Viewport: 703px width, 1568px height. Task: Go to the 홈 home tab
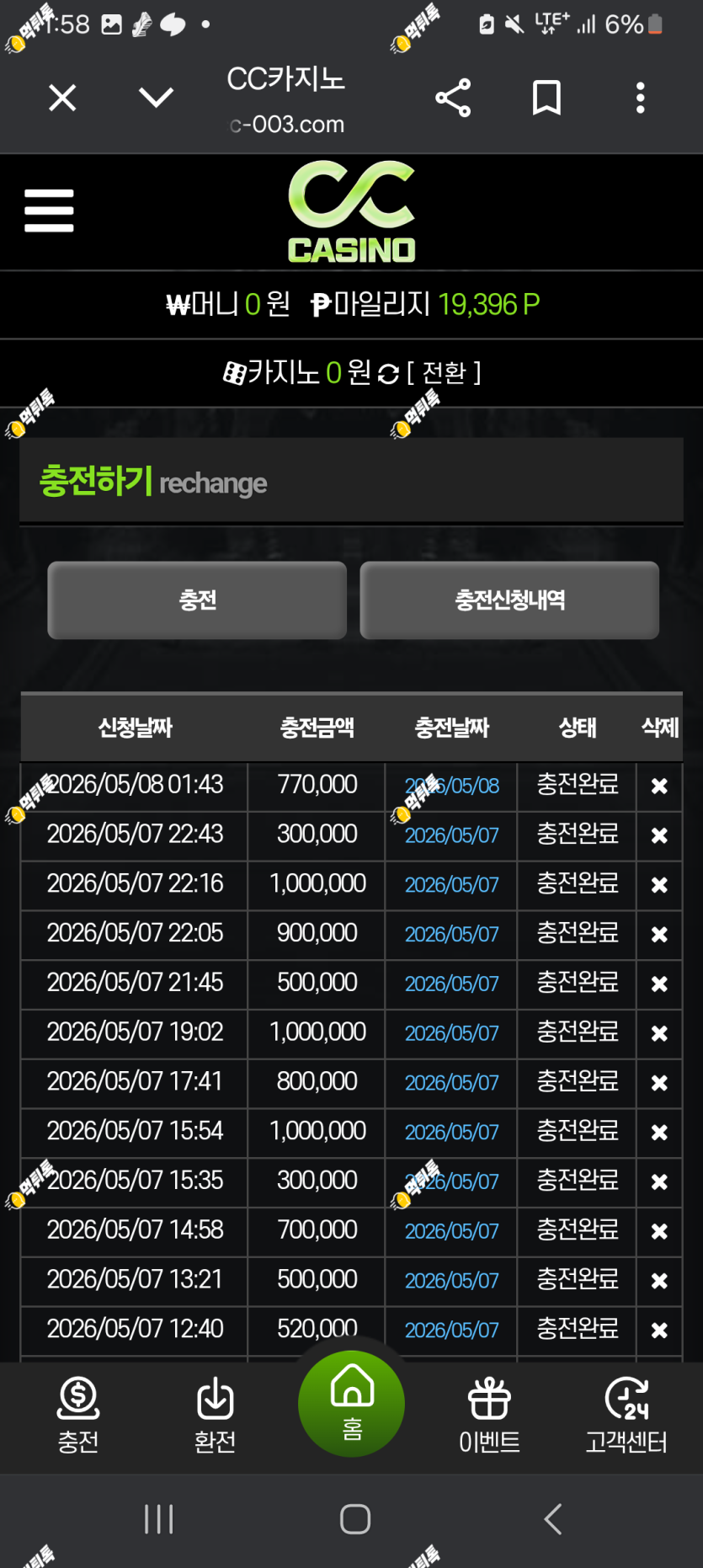point(352,1404)
